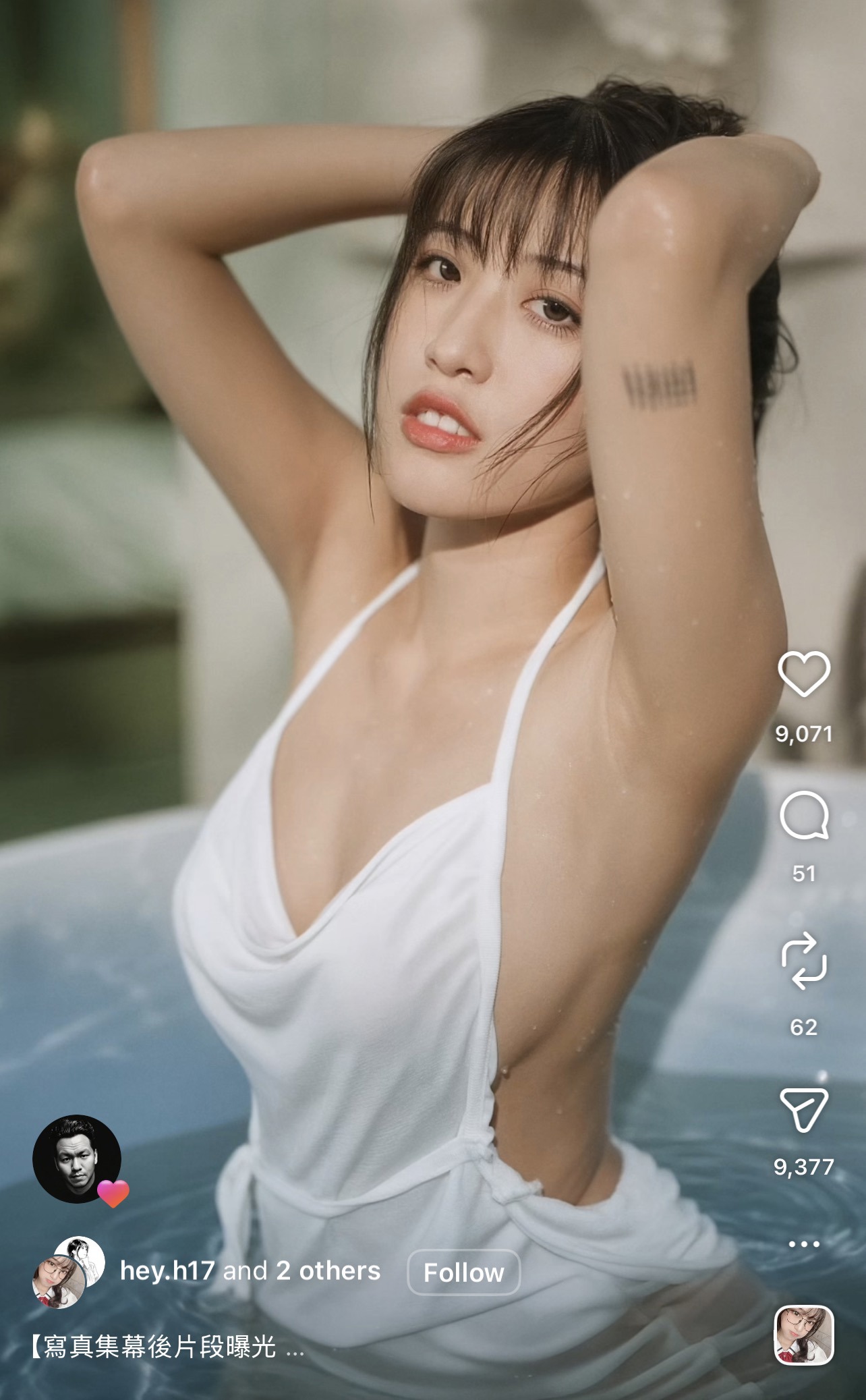Image resolution: width=866 pixels, height=1400 pixels.
Task: Follow hey.h17 and 2 others
Action: point(463,1272)
